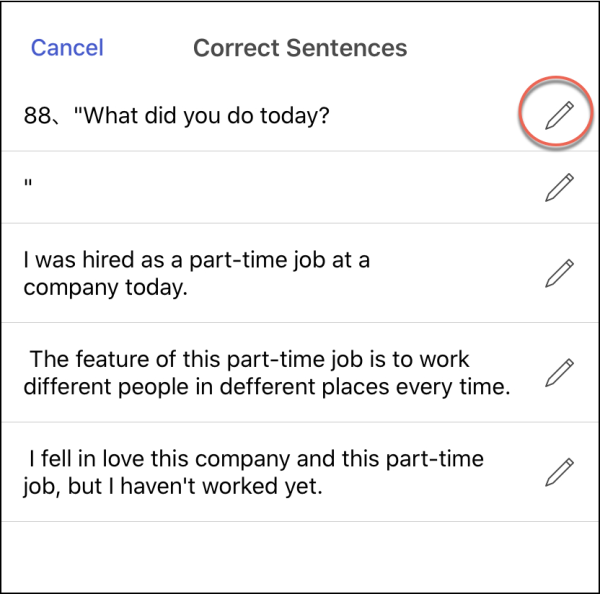Image resolution: width=600 pixels, height=594 pixels.
Task: Edit the lone quotation mark line
Action: (559, 187)
